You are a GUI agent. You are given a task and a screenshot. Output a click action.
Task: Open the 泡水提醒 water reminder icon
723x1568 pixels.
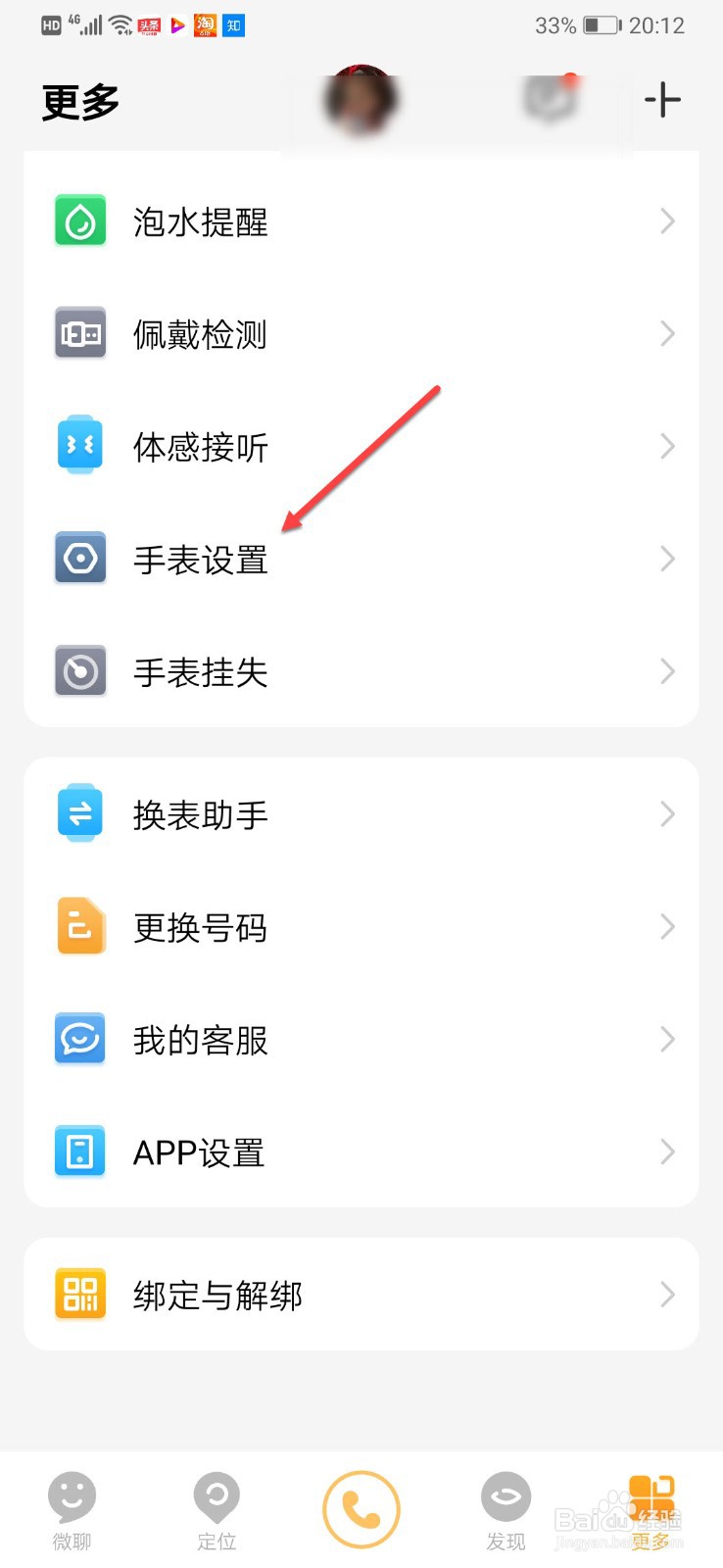(x=79, y=221)
